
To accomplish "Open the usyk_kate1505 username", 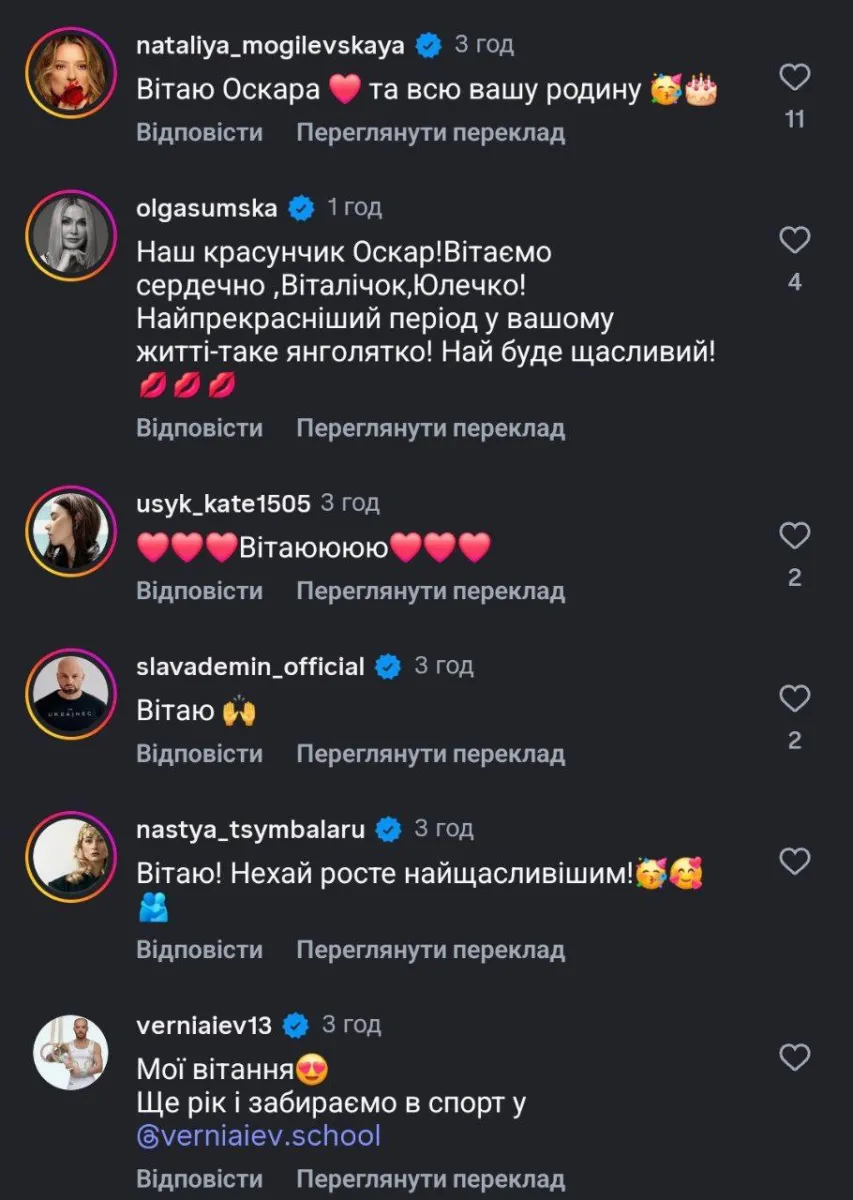I will click(x=223, y=503).
